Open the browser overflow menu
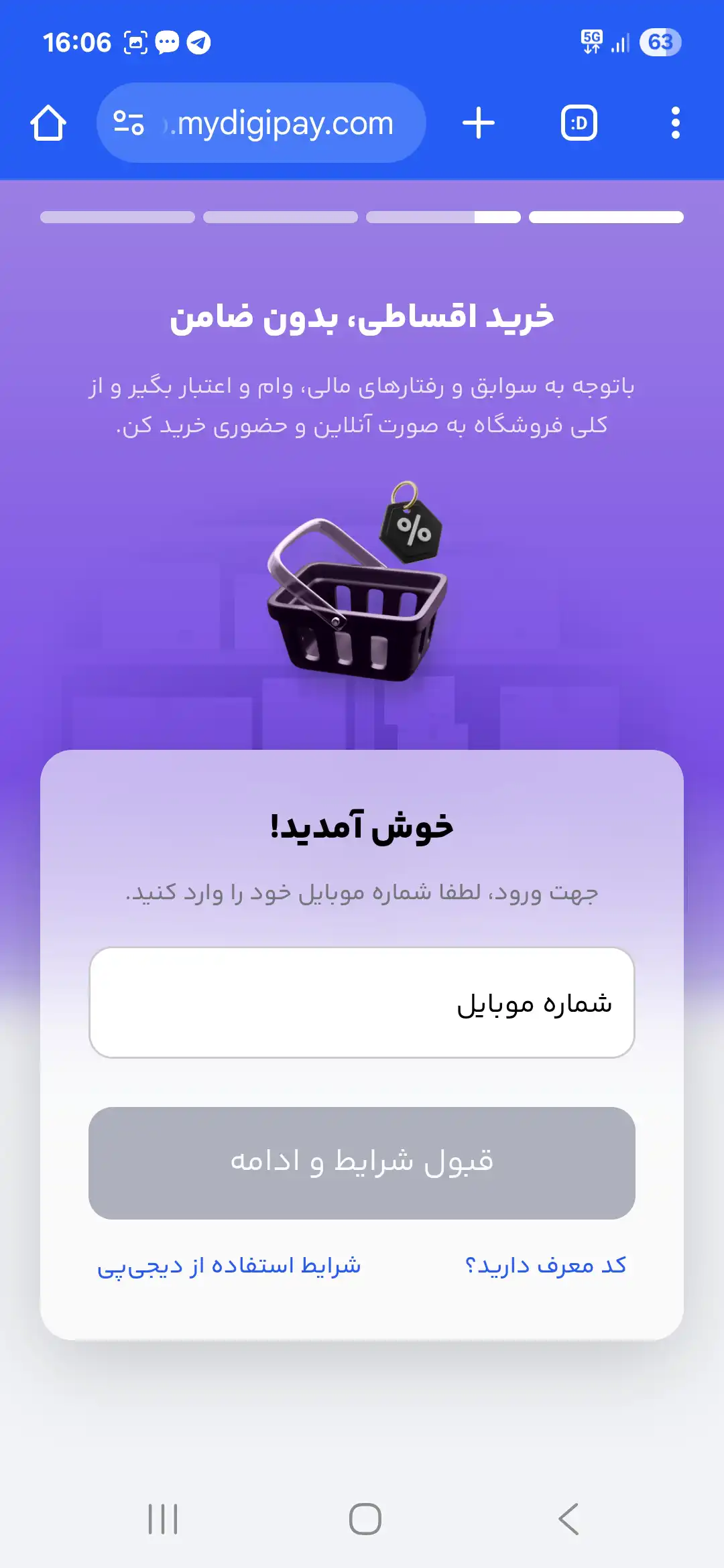The image size is (724, 1568). (675, 123)
